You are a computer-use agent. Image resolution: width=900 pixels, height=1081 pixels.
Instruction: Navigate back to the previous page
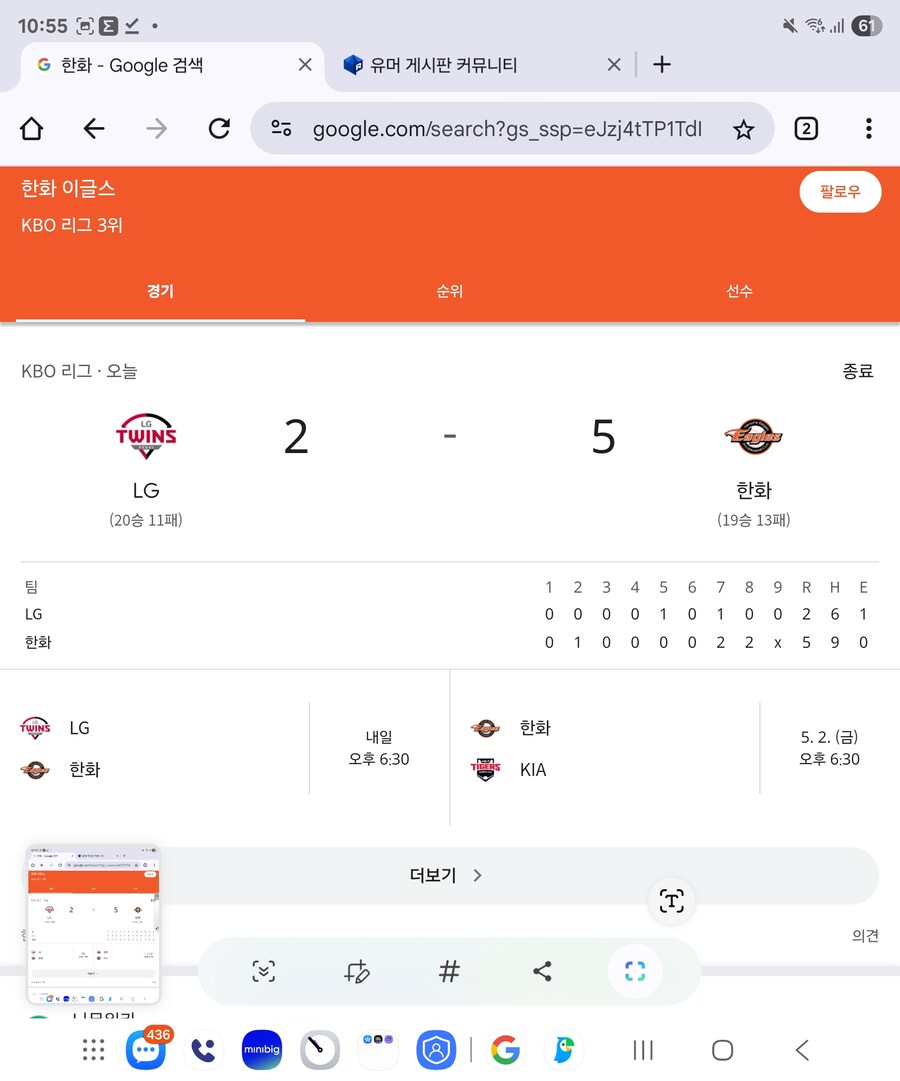coord(94,129)
